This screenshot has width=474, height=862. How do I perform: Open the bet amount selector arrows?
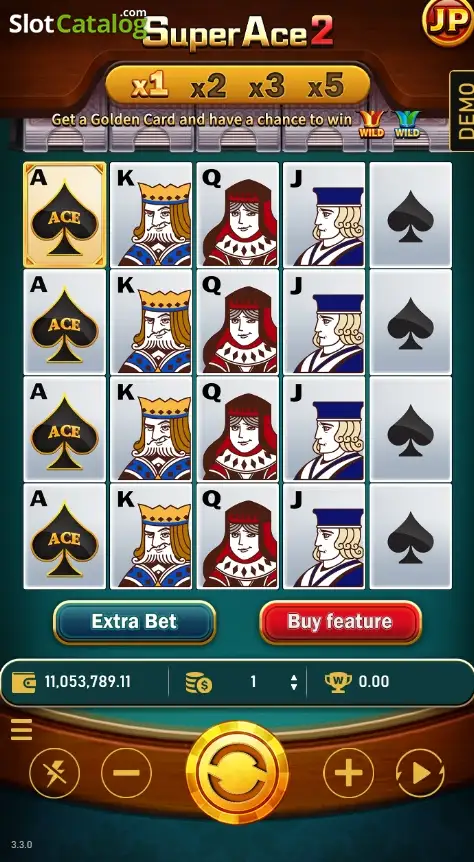tap(294, 682)
